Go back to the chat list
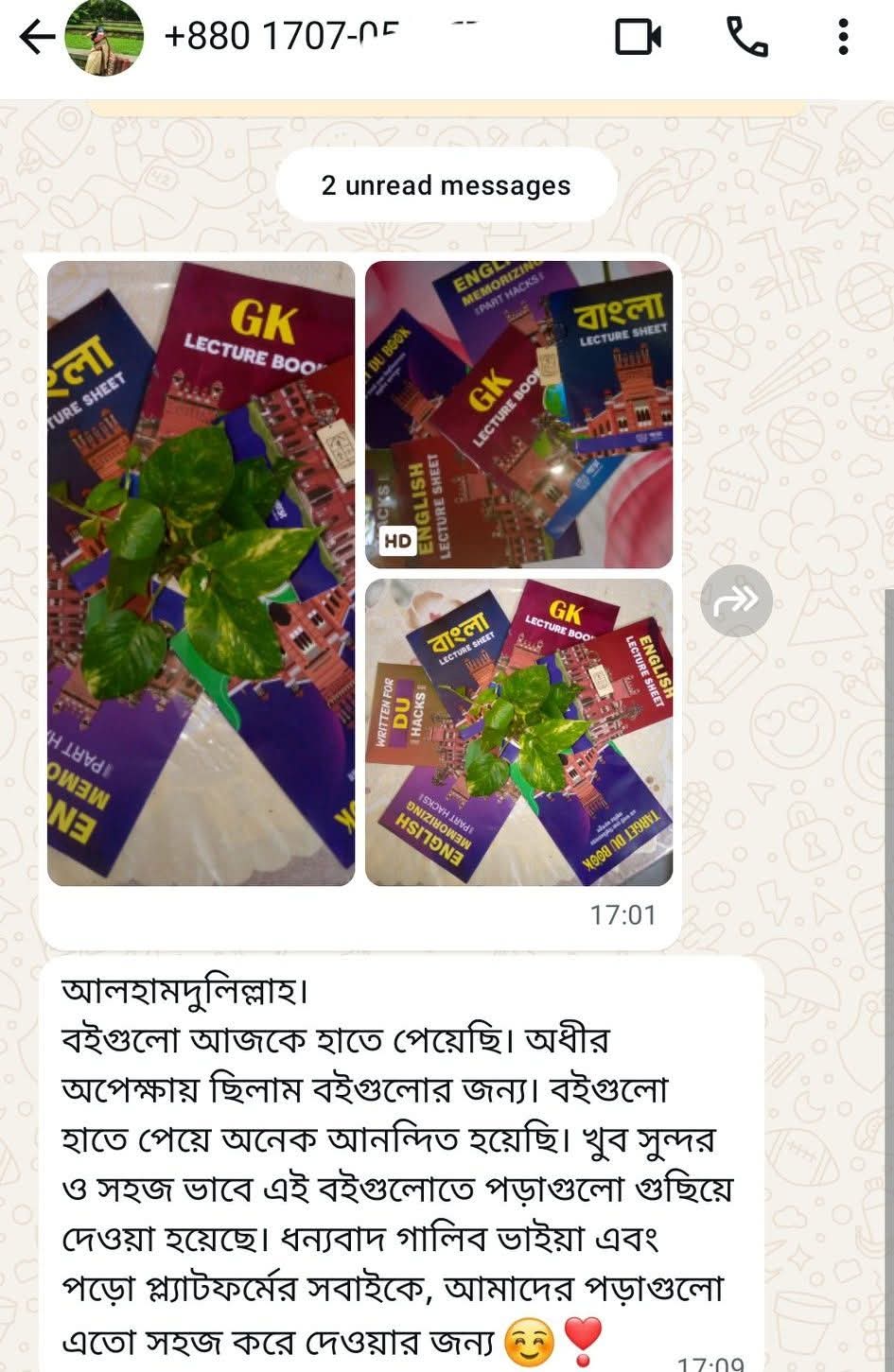The height and width of the screenshot is (1372, 894). [36, 38]
